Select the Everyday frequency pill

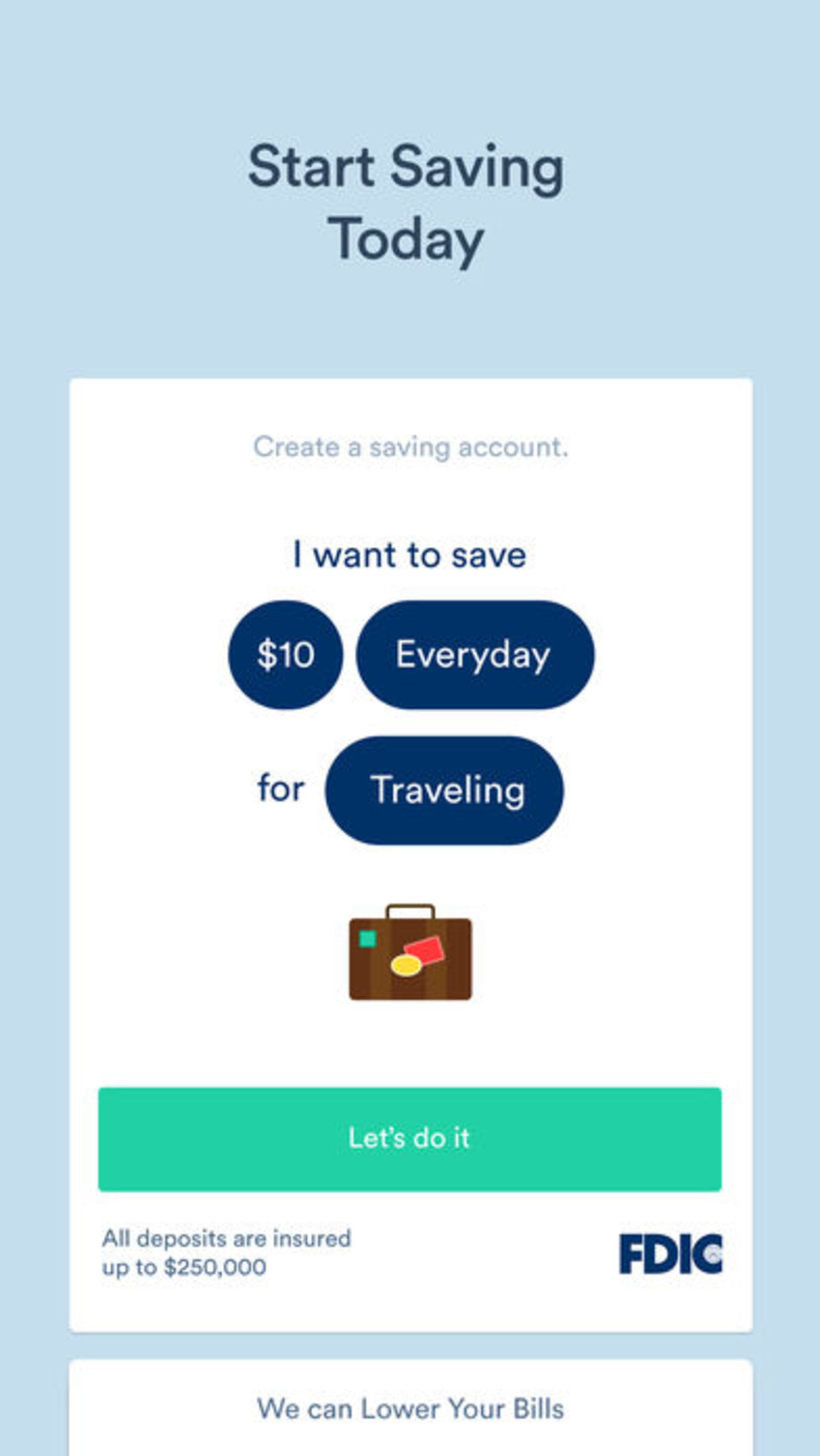tap(475, 655)
